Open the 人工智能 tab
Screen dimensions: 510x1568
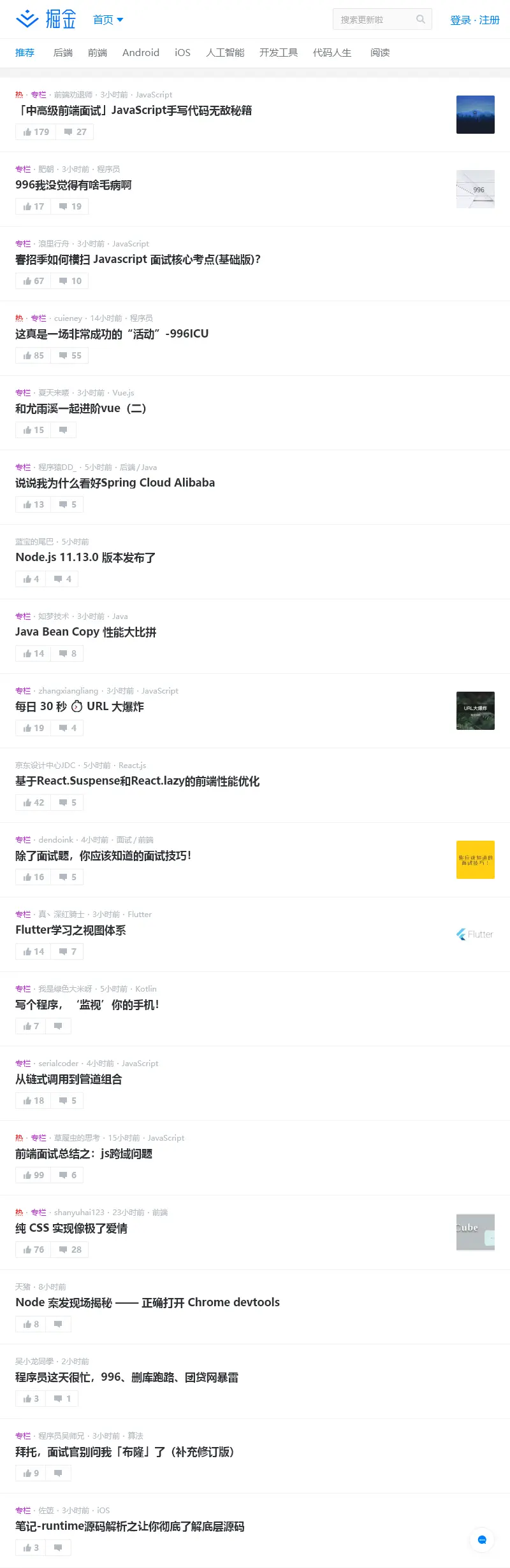click(x=225, y=53)
